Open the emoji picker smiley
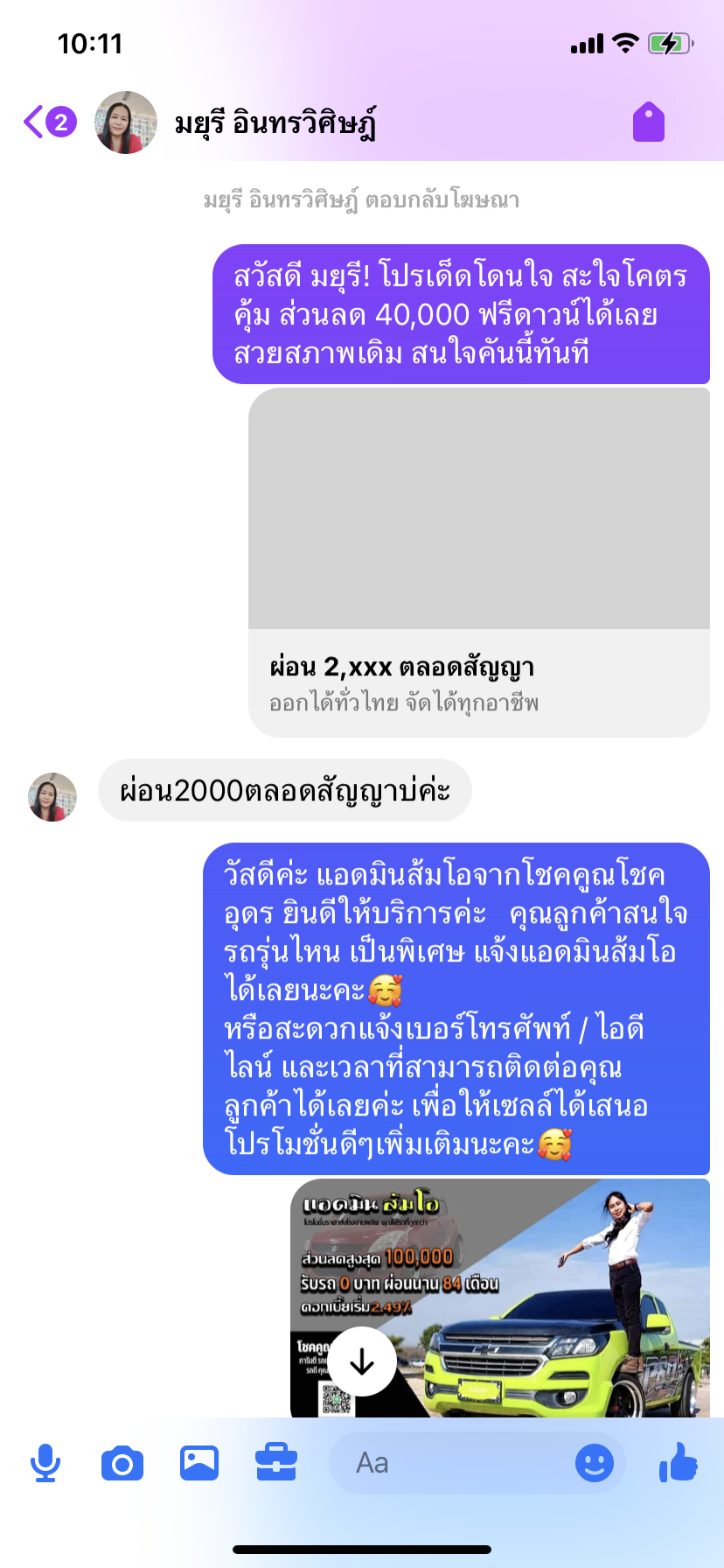724x1568 pixels. click(595, 1463)
